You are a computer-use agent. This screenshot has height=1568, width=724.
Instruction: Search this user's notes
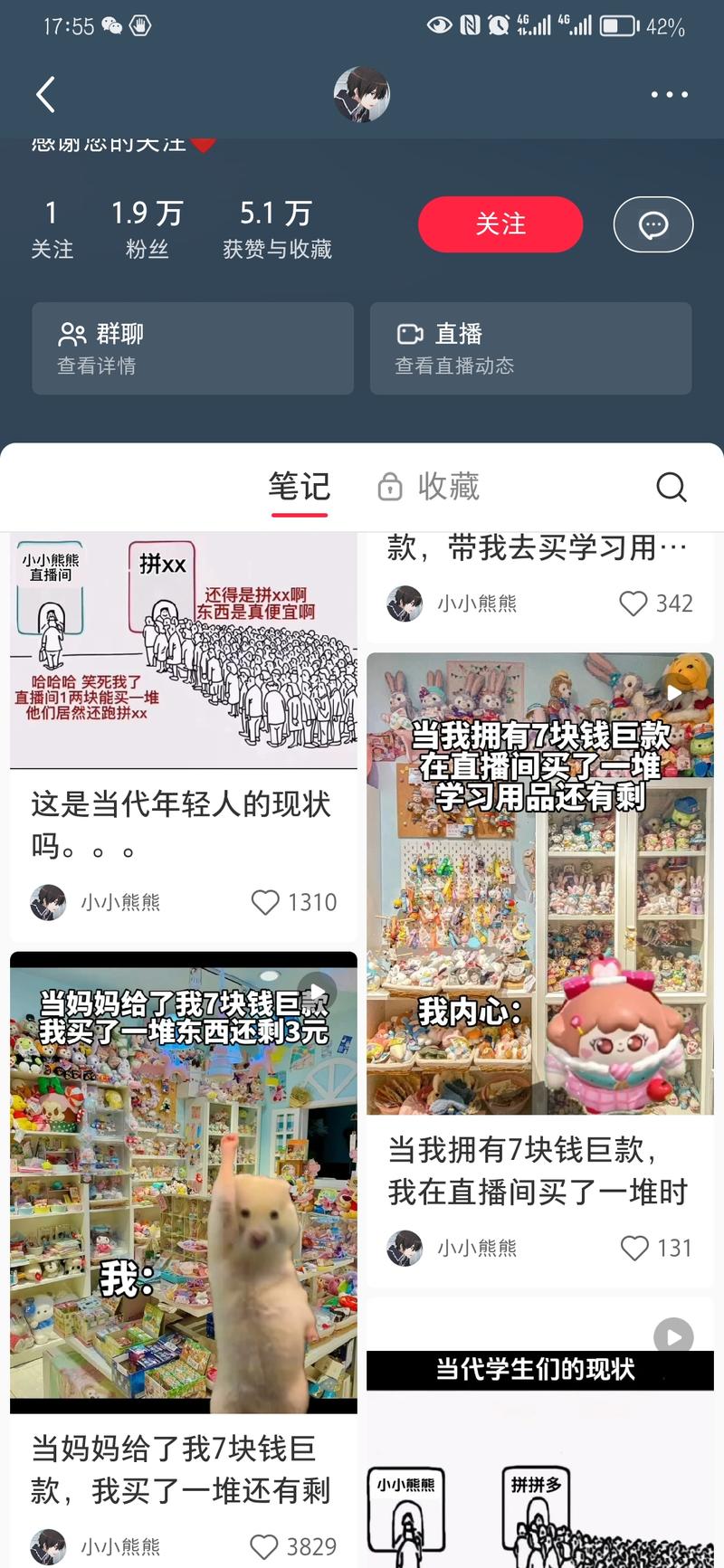coord(671,487)
